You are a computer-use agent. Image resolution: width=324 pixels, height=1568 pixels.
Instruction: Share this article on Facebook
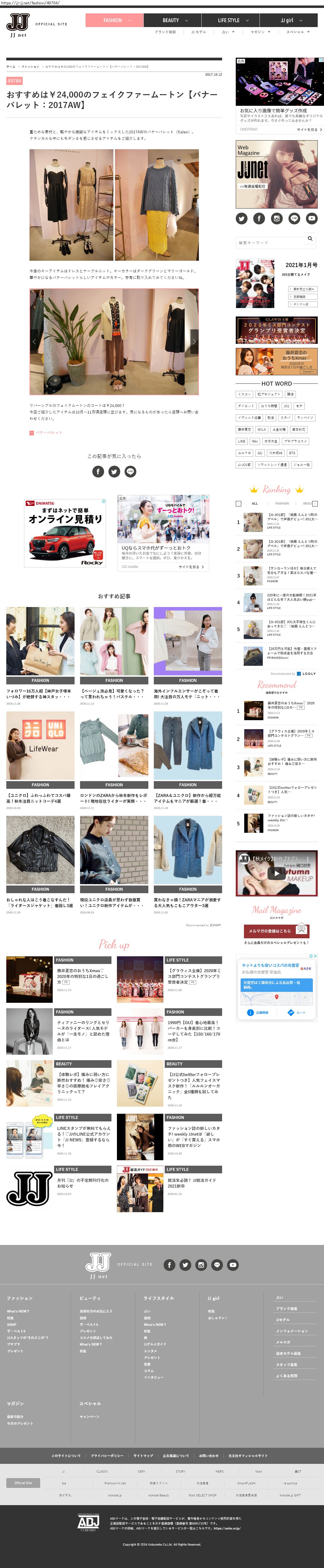coord(98,471)
